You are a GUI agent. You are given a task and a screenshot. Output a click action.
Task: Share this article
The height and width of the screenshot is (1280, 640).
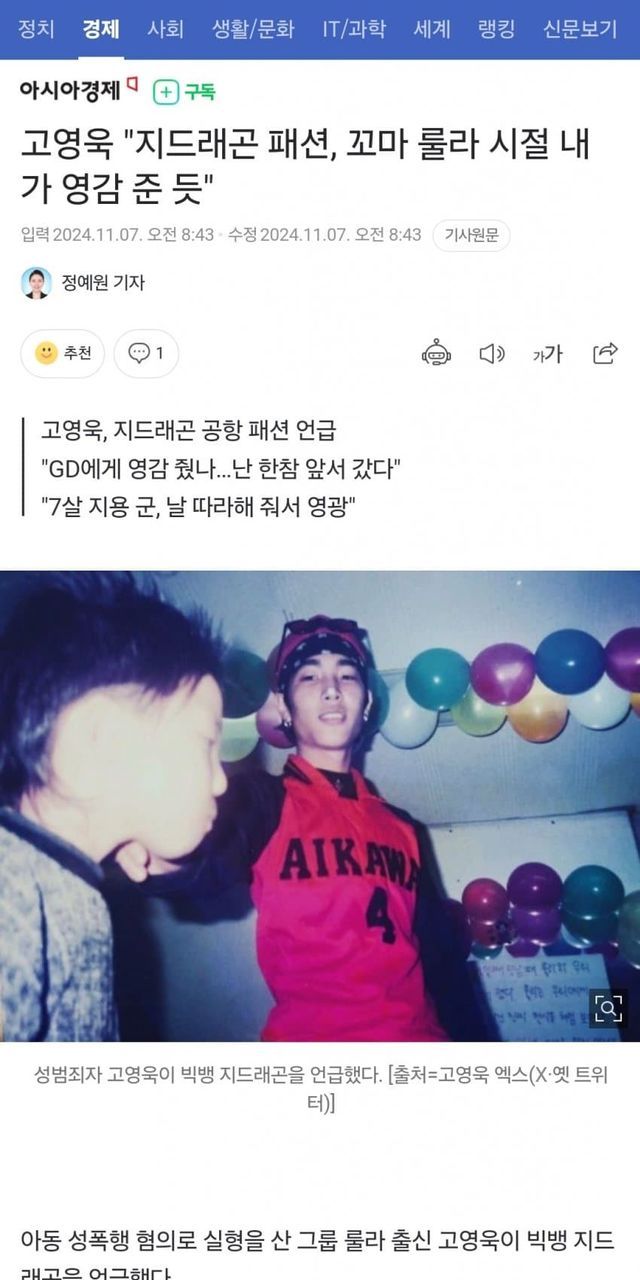605,353
